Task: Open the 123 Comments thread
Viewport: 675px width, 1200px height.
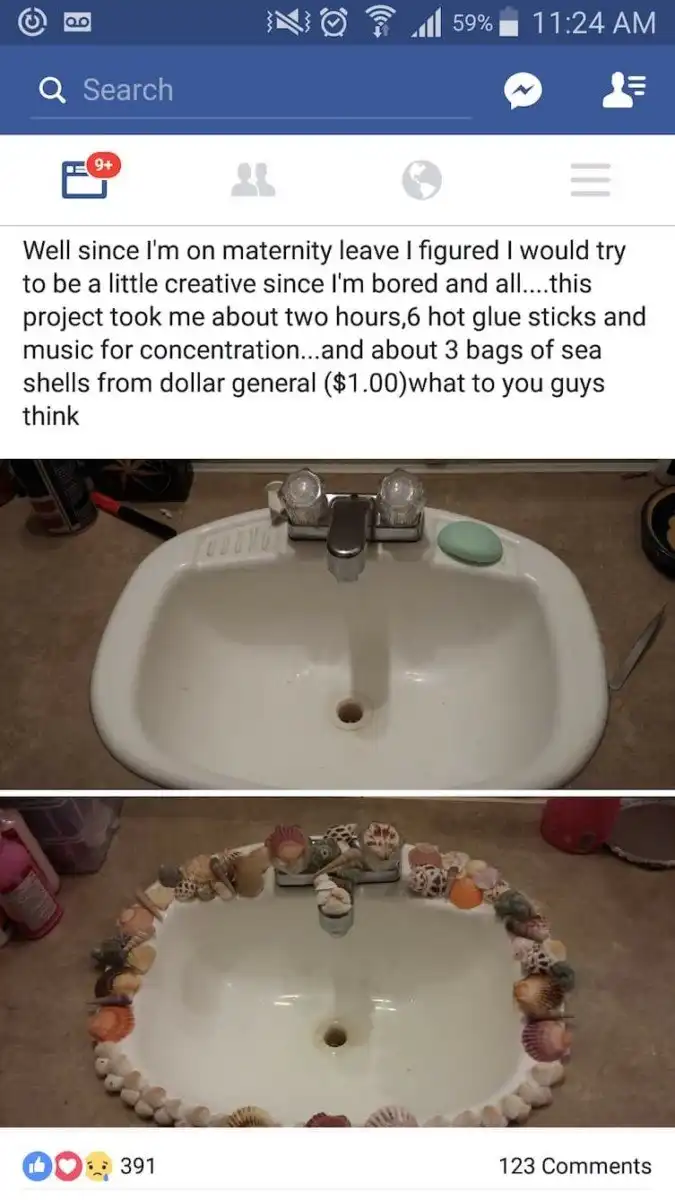Action: coord(574,1166)
